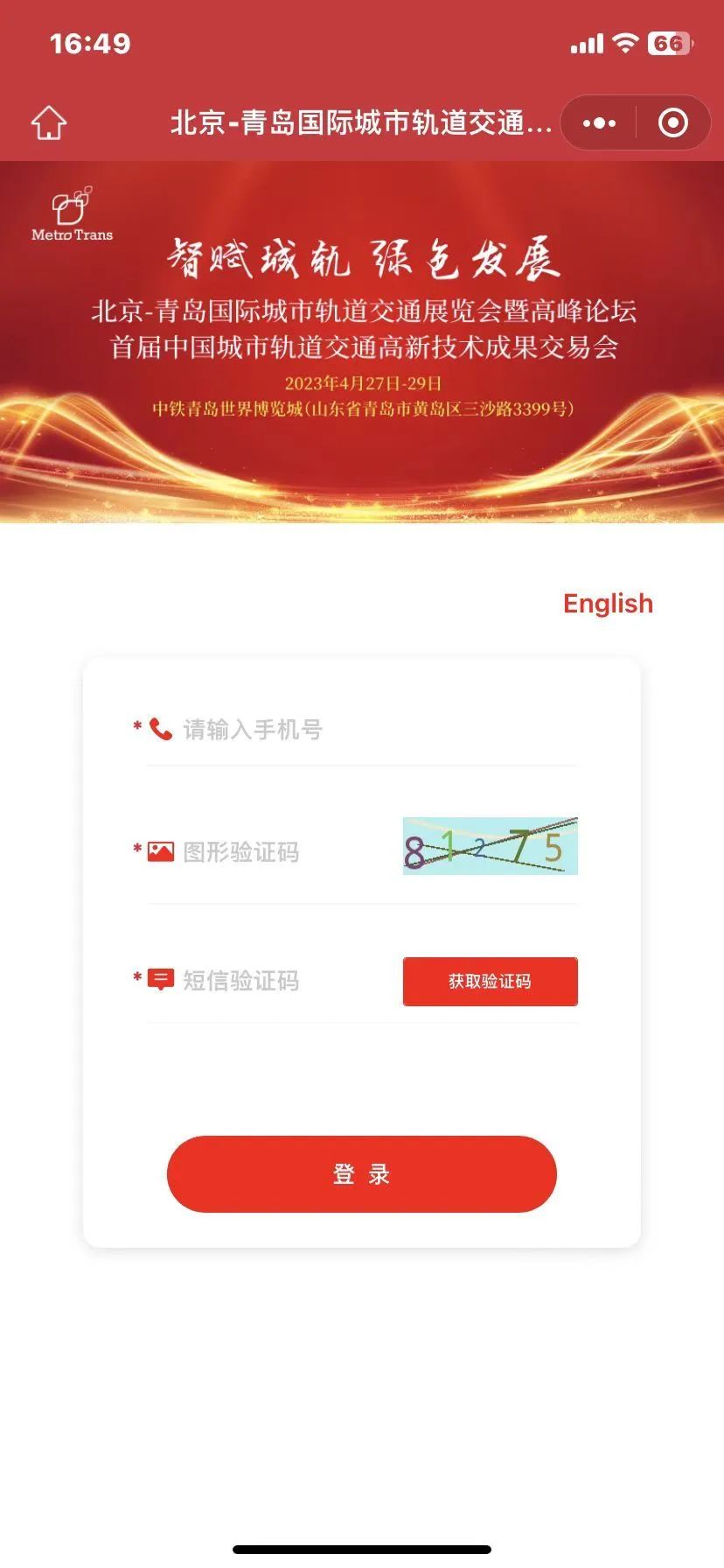Switch the language to English
Viewport: 724px width, 1568px height.
coord(608,604)
